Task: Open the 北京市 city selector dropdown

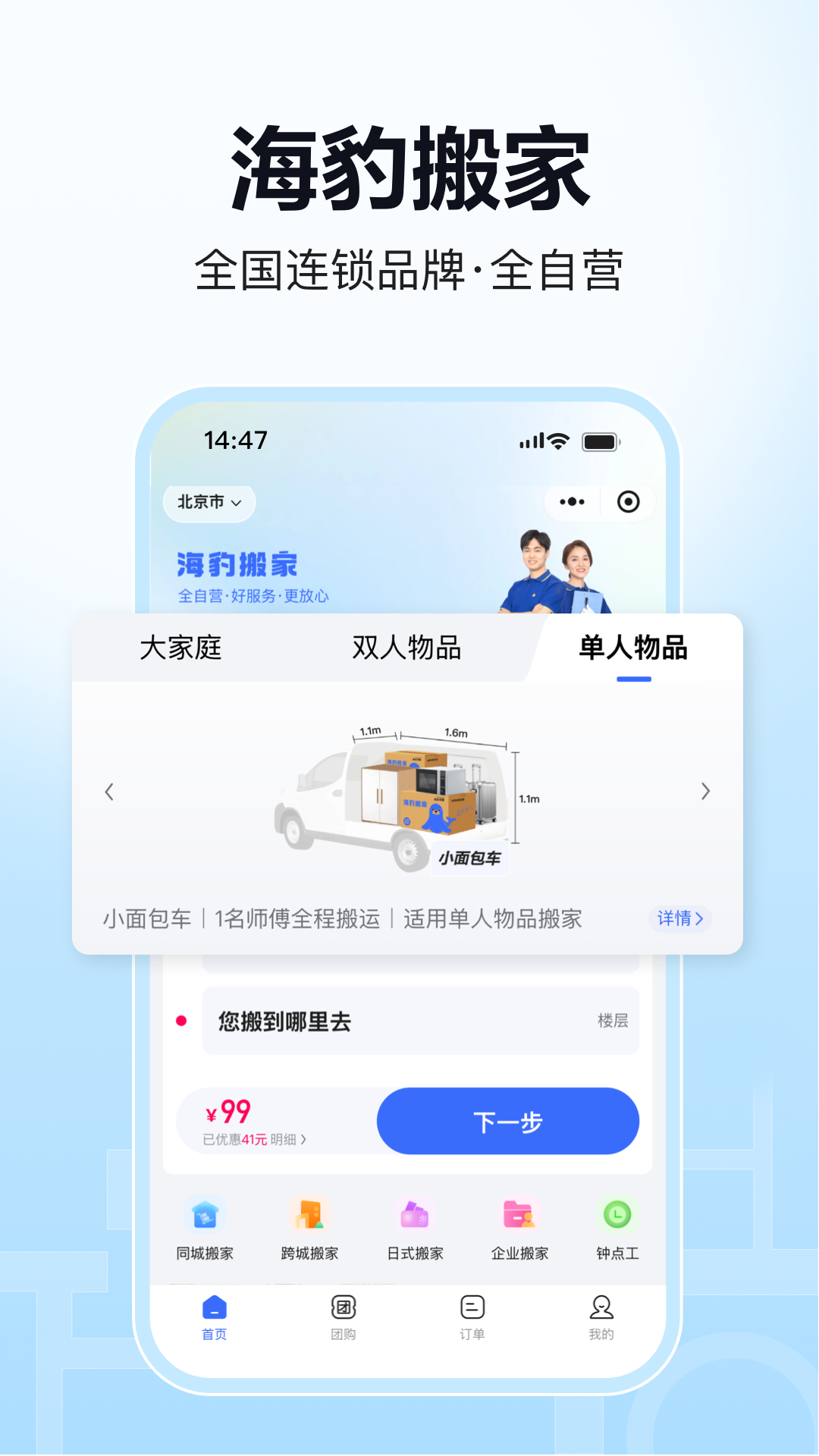Action: pyautogui.click(x=209, y=504)
